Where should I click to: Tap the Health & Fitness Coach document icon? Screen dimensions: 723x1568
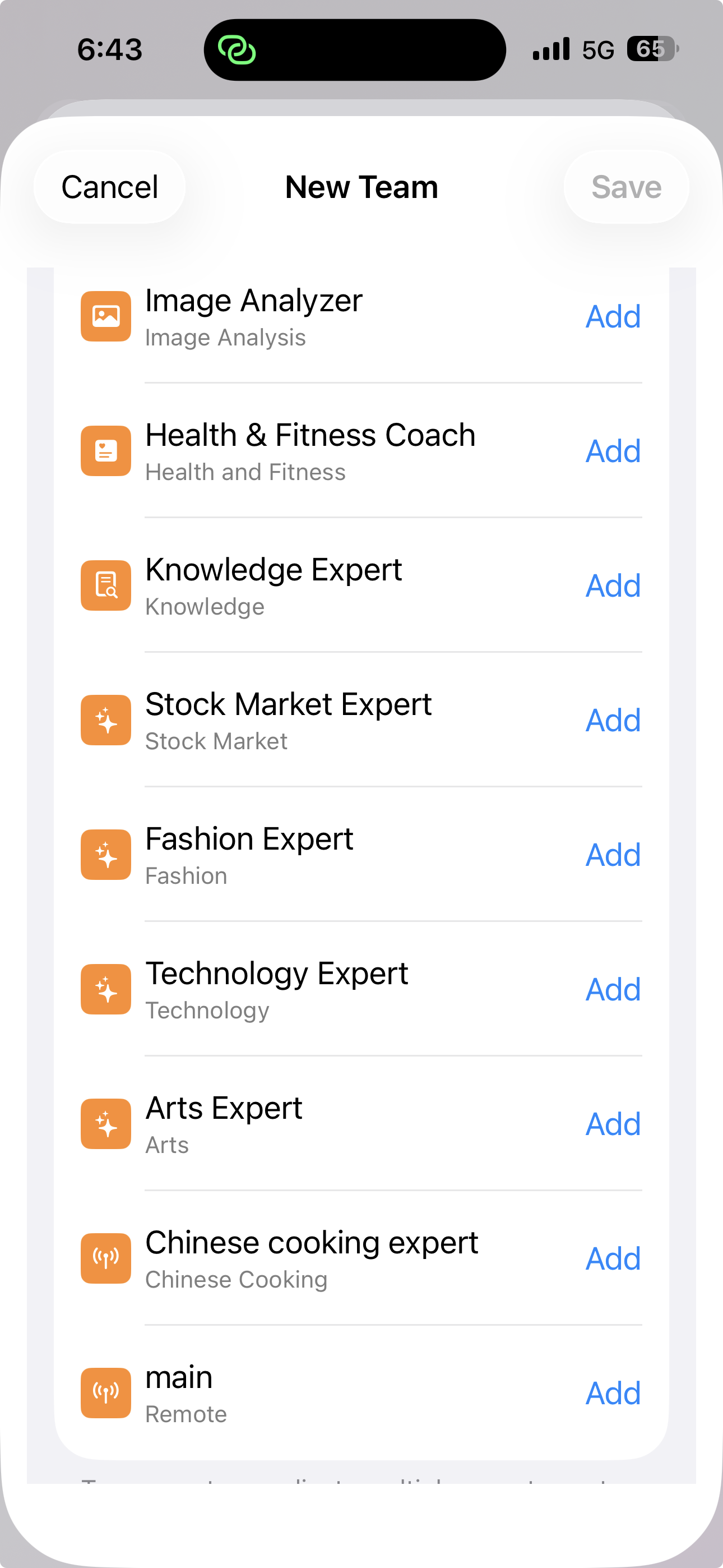pos(105,450)
